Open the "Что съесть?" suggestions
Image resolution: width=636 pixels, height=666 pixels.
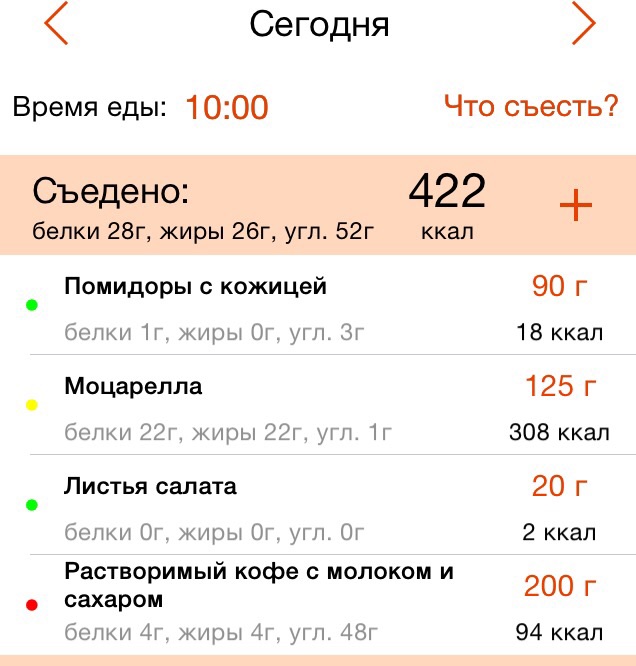tap(531, 106)
